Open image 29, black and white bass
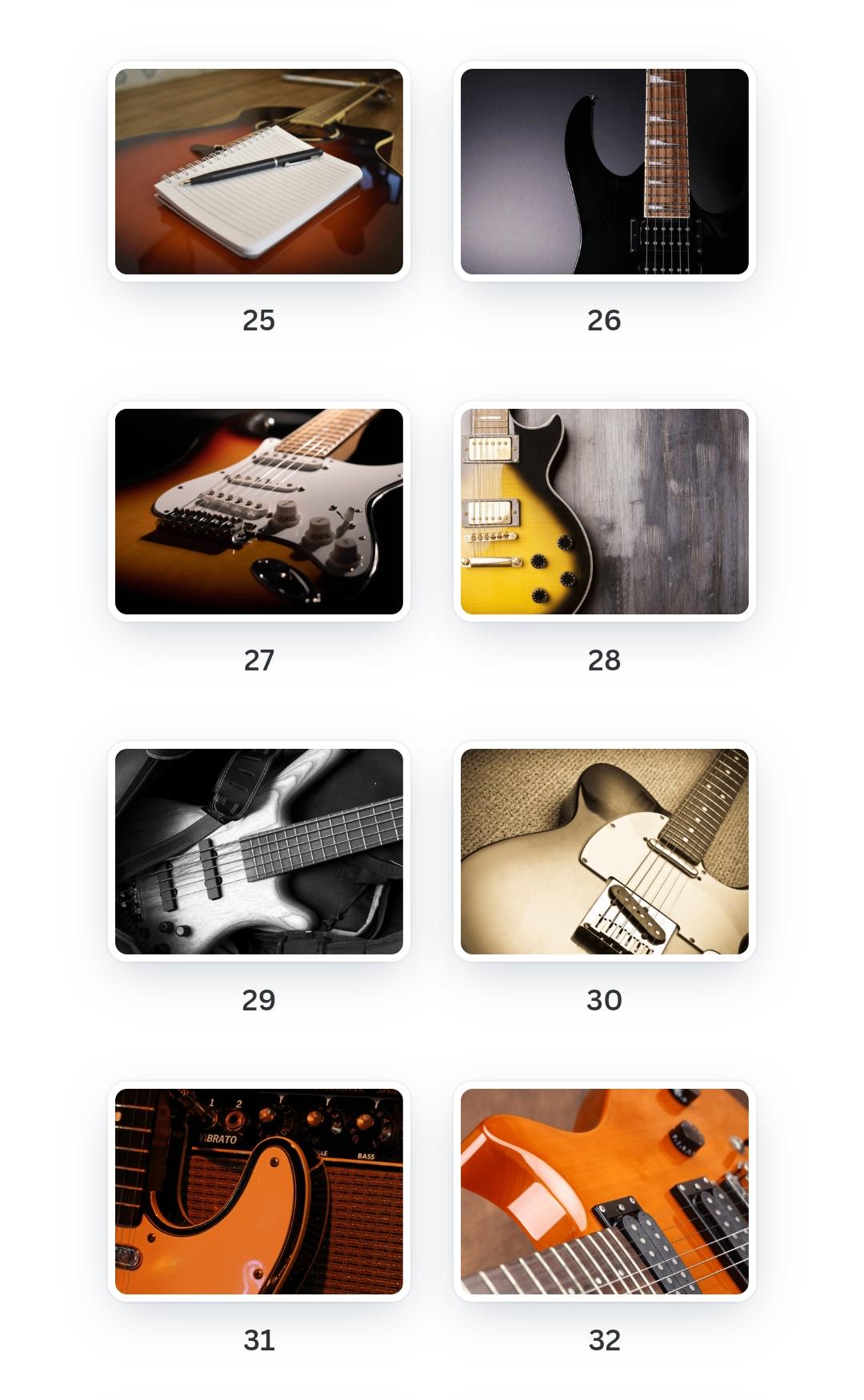The height and width of the screenshot is (1400, 864). (x=258, y=851)
